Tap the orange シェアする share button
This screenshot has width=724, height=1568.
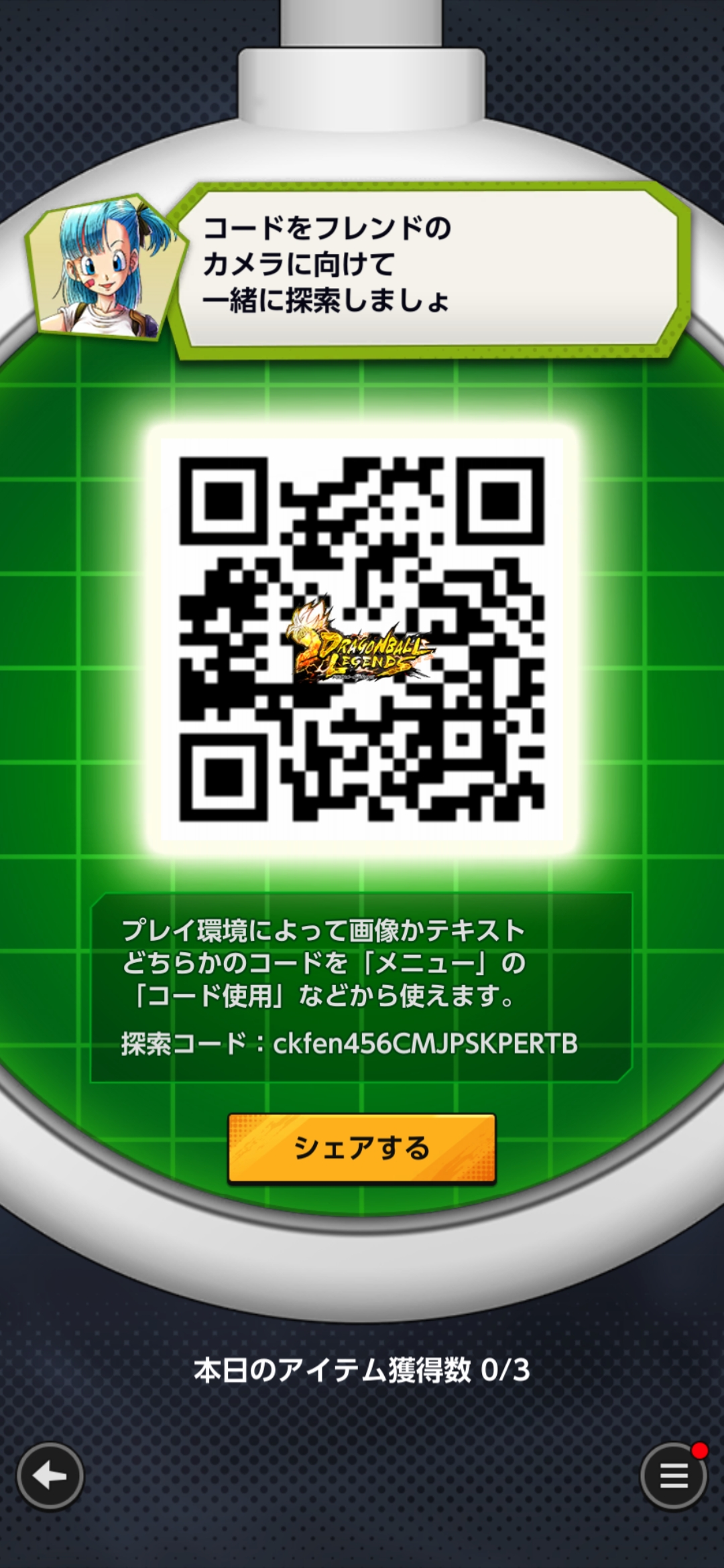click(x=362, y=1149)
